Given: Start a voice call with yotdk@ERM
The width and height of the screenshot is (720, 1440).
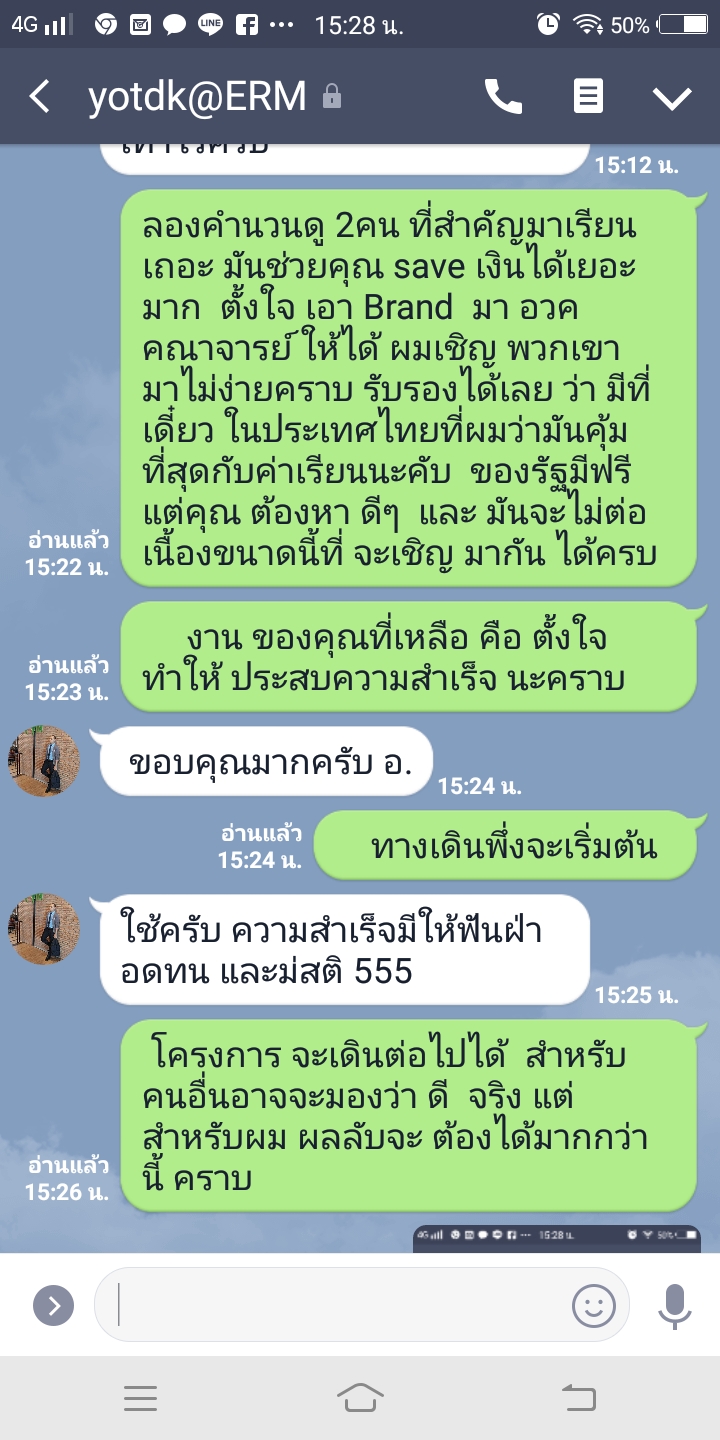Looking at the screenshot, I should pyautogui.click(x=503, y=96).
